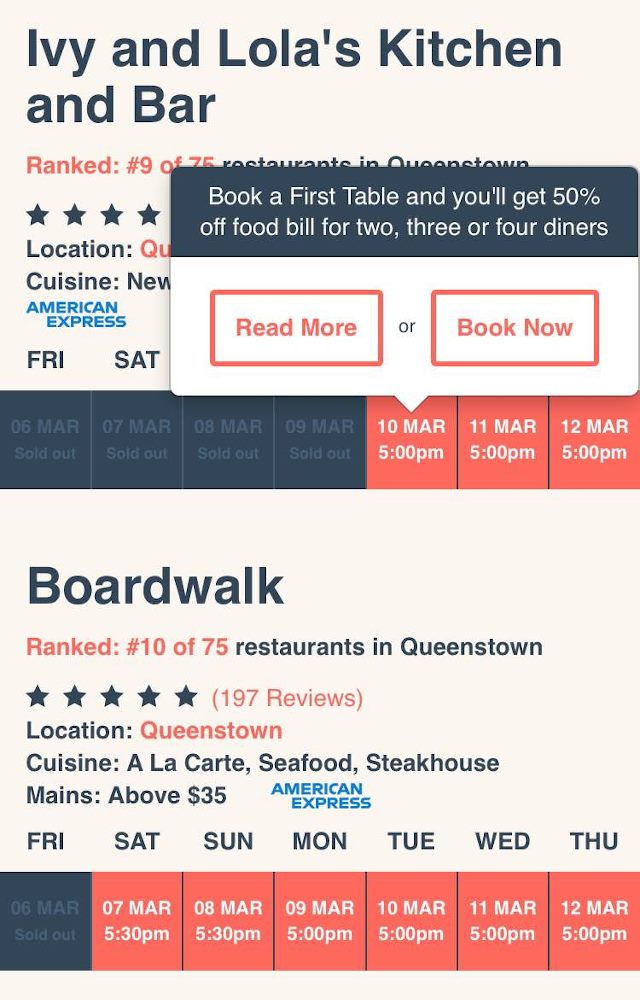The height and width of the screenshot is (1000, 640).
Task: Choose Boardwalk 07 MAR 5:30pm slot
Action: click(x=137, y=921)
